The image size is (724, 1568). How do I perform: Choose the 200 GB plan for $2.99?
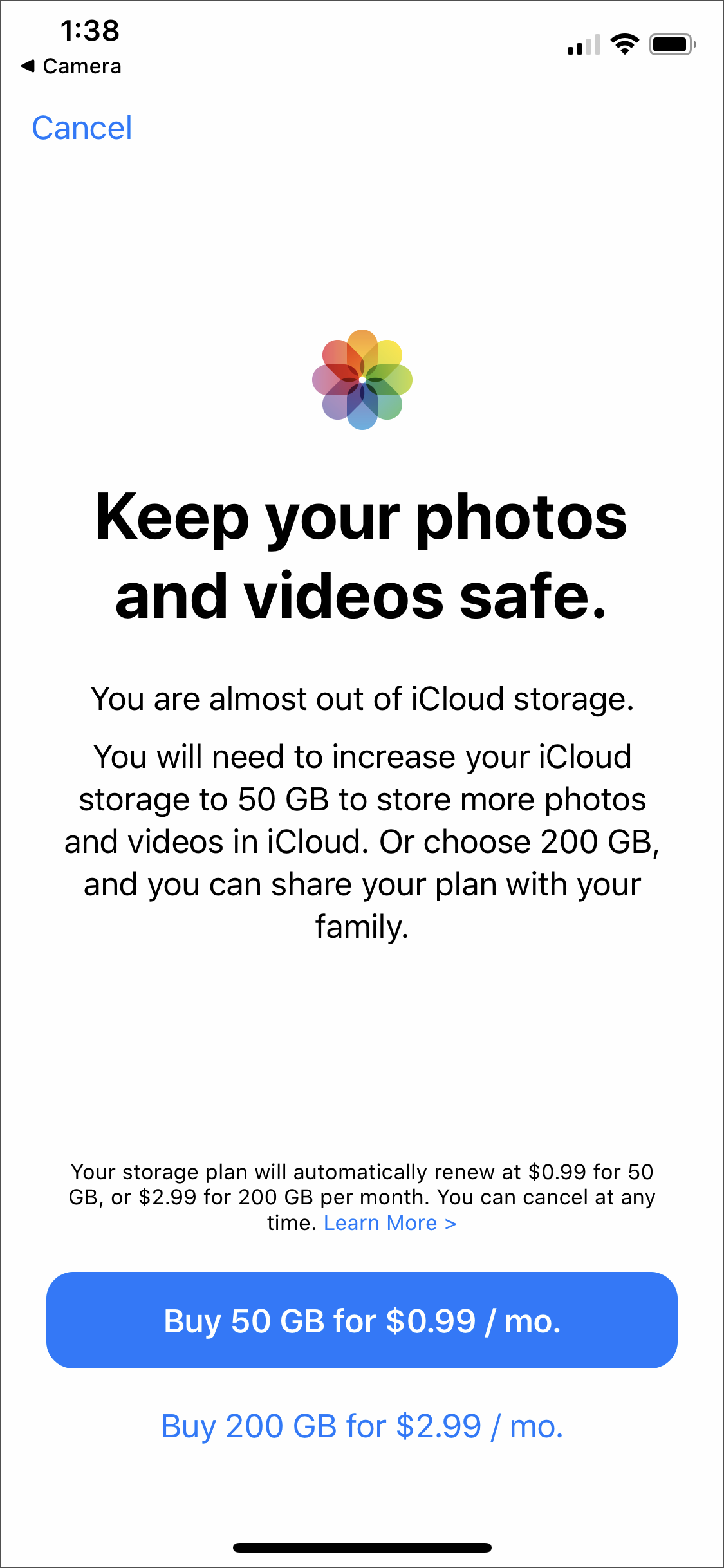tap(362, 1426)
